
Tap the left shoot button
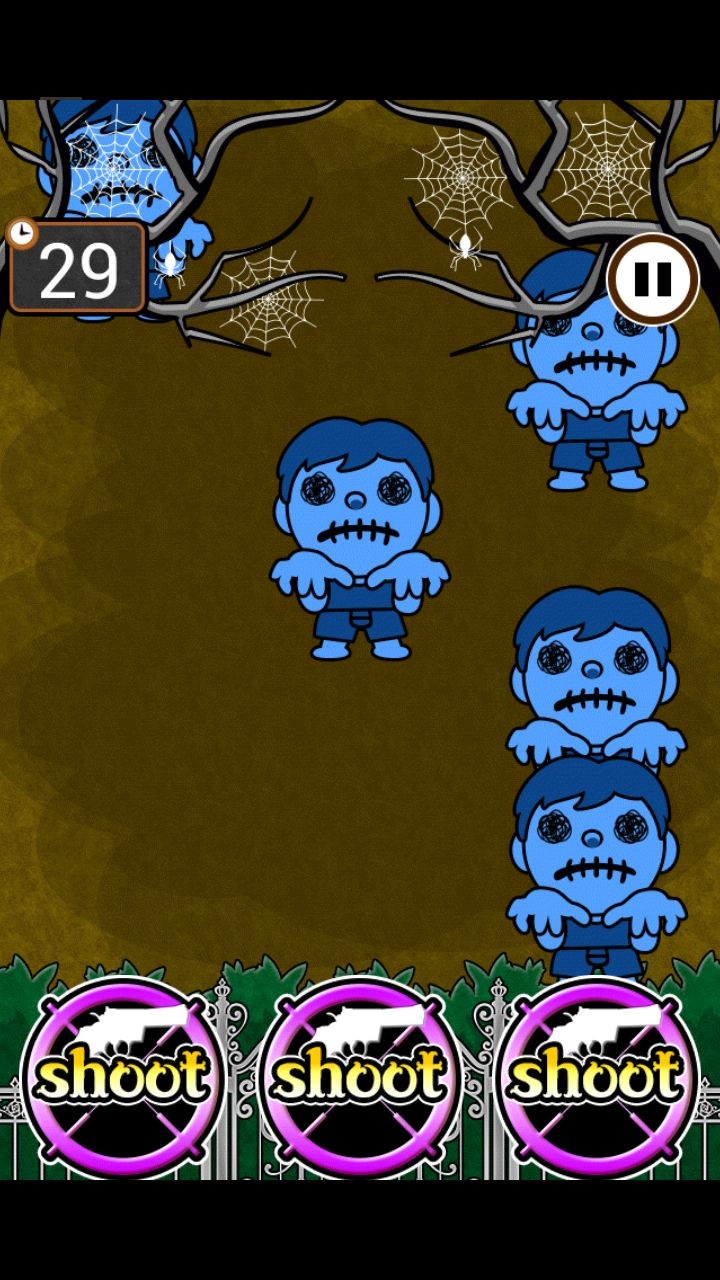click(123, 1076)
